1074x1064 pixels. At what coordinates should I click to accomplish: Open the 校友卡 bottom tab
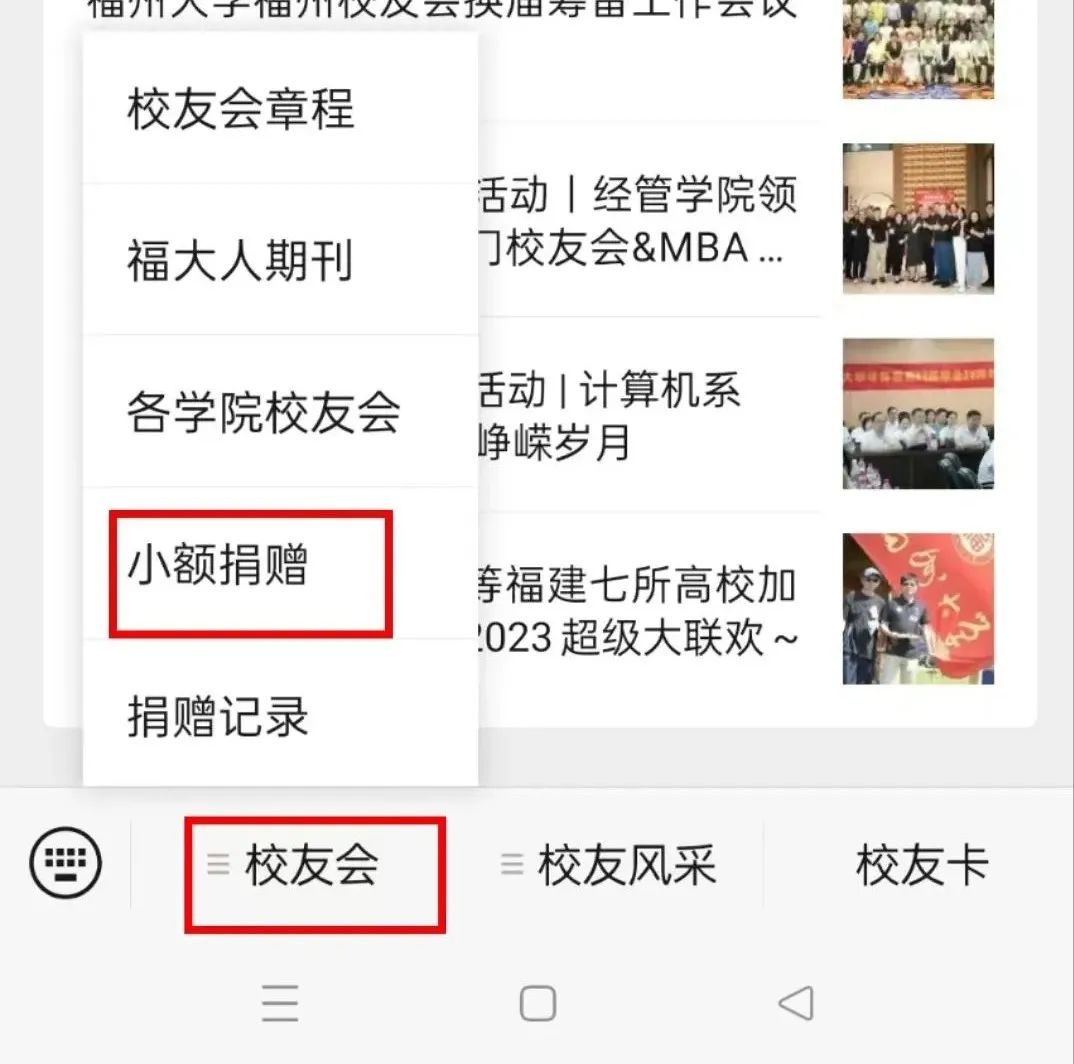(x=921, y=865)
